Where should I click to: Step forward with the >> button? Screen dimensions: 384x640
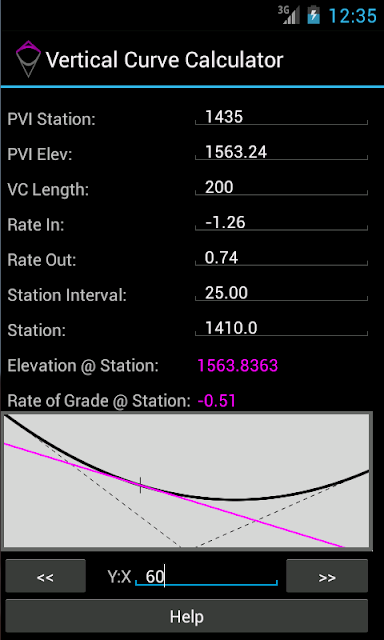pyautogui.click(x=327, y=576)
